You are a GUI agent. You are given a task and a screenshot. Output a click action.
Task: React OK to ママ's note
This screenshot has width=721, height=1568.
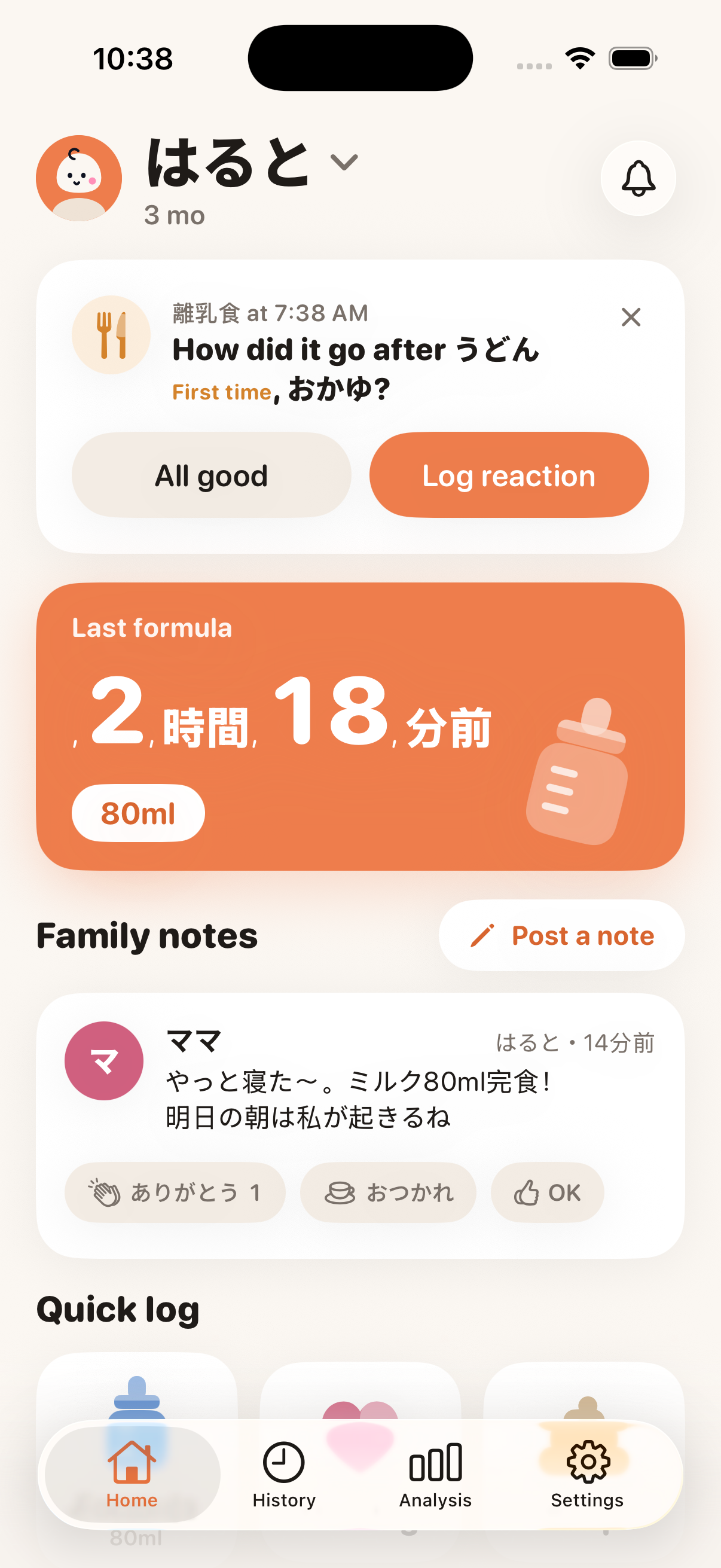547,1192
